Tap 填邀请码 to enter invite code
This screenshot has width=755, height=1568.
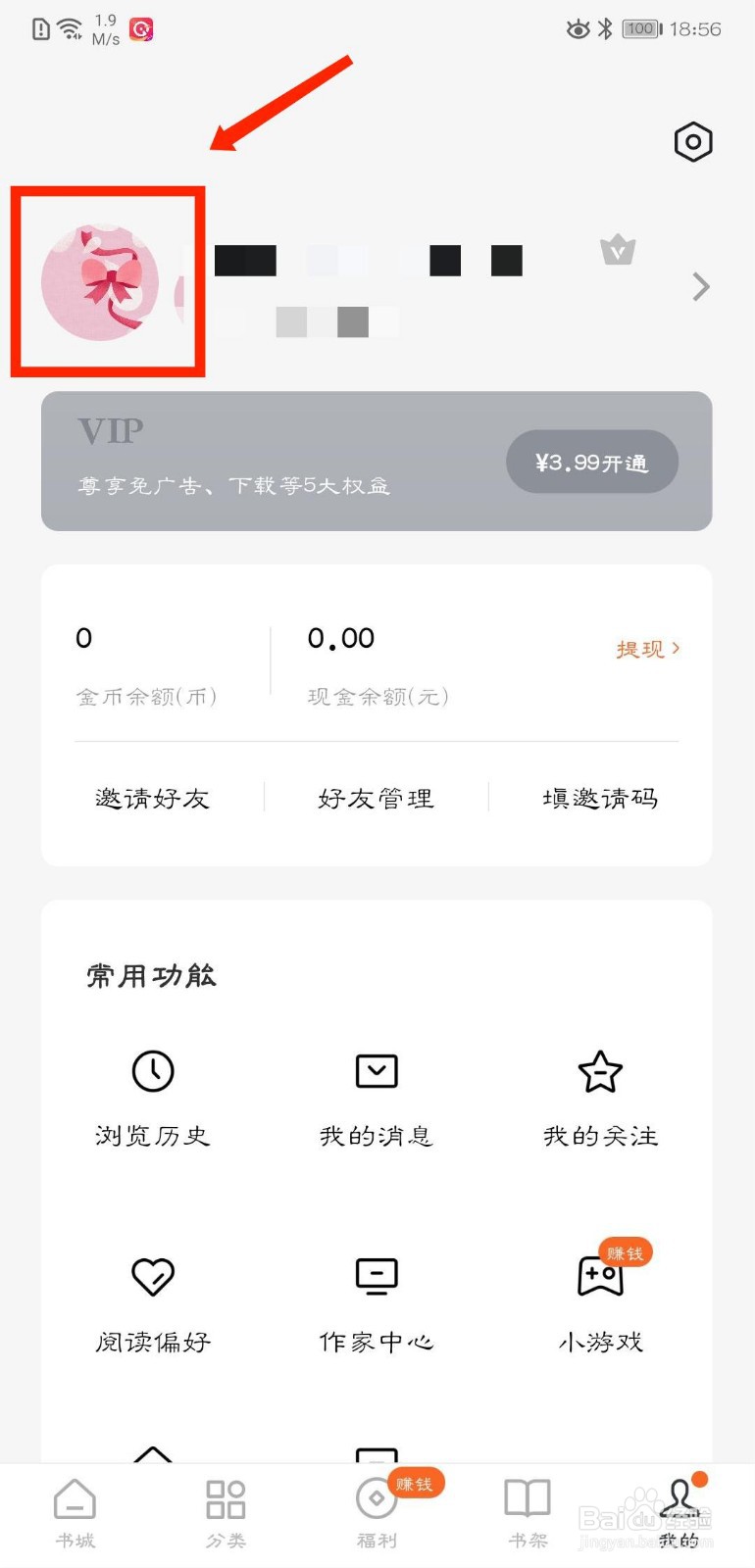[x=600, y=798]
